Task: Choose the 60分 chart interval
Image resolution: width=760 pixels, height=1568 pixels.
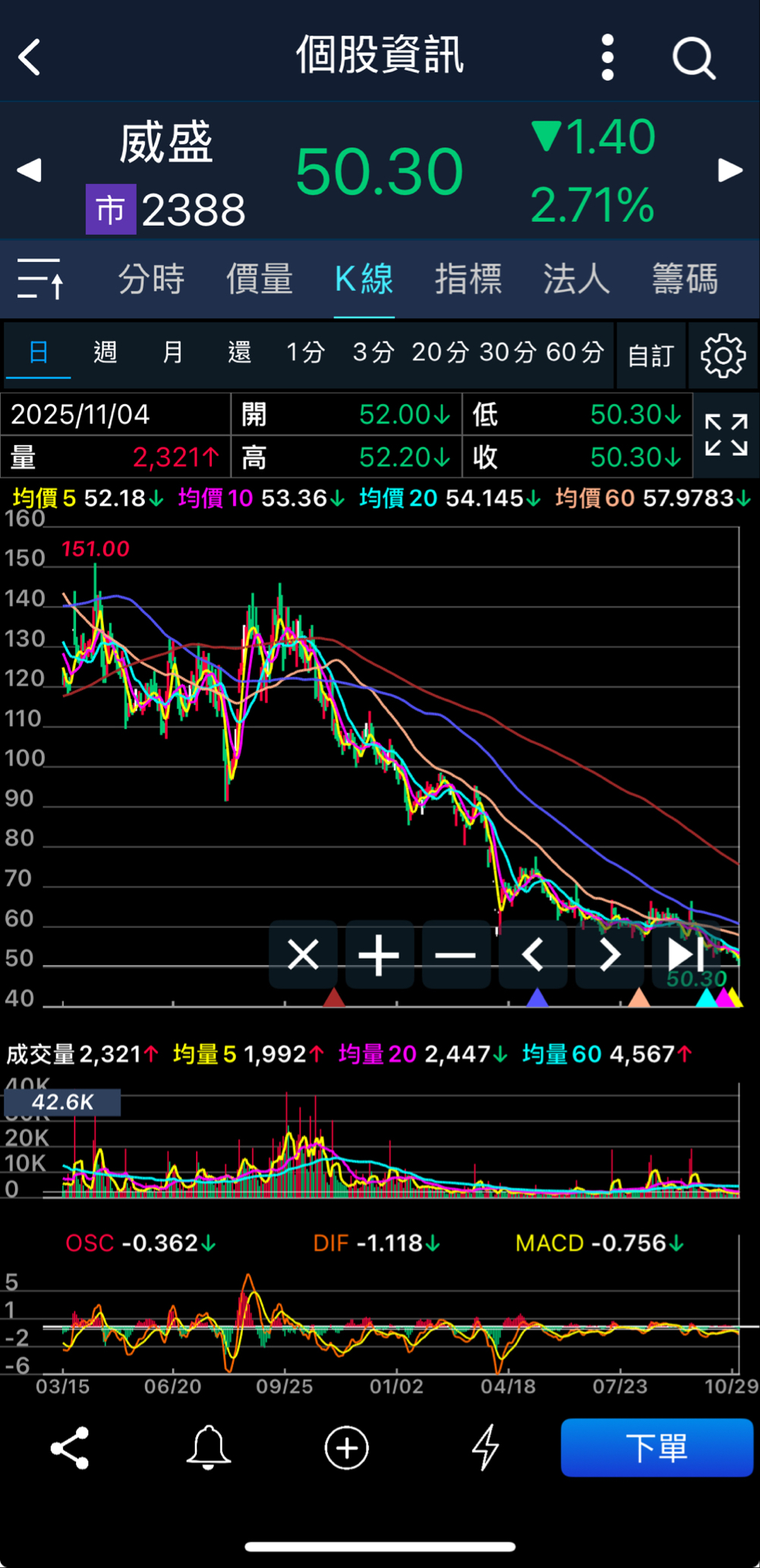Action: pyautogui.click(x=575, y=352)
